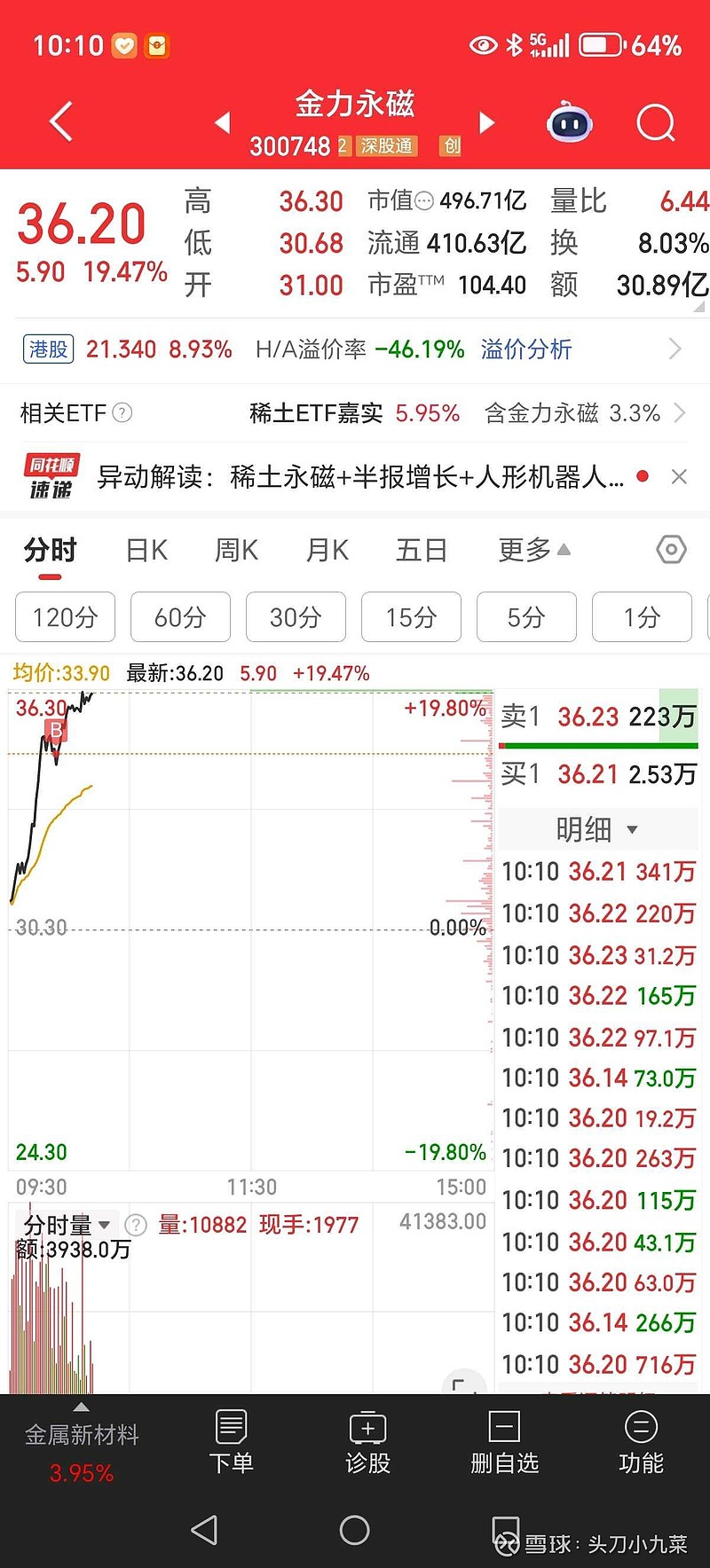This screenshot has height=1568, width=710.
Task: Tap 删自选 to remove from watchlist
Action: tap(504, 1442)
